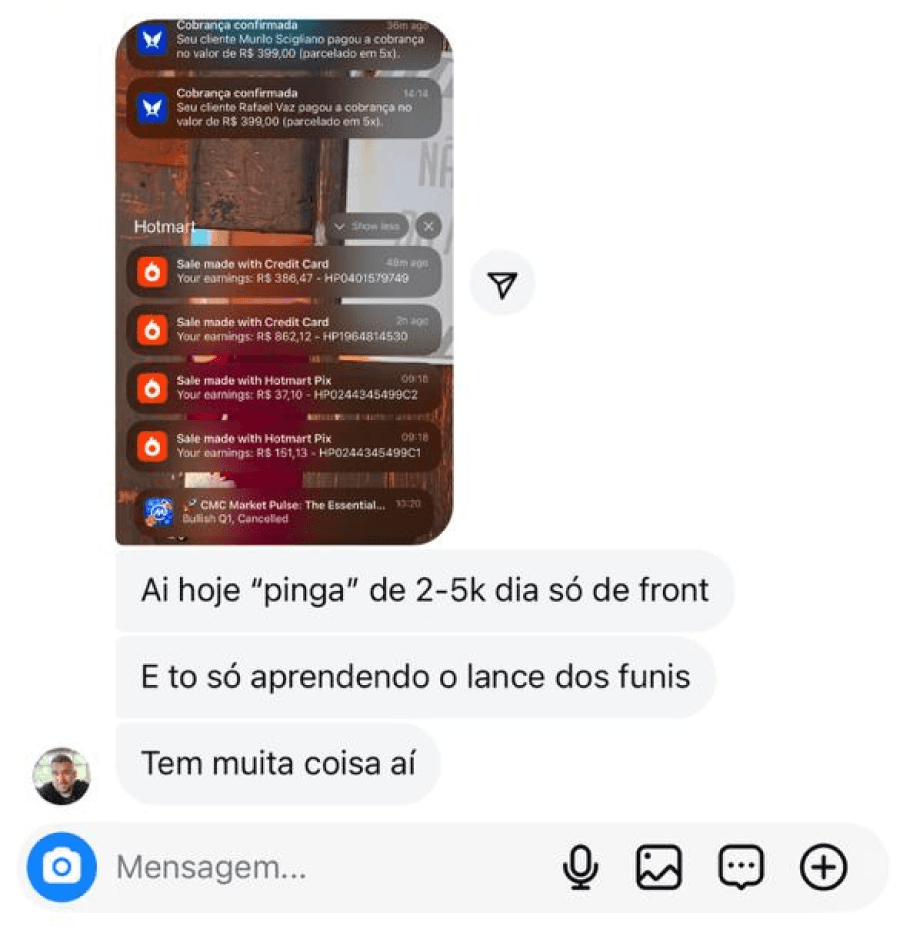This screenshot has width=900, height=944.
Task: Open the sender's profile picture
Action: 62,776
